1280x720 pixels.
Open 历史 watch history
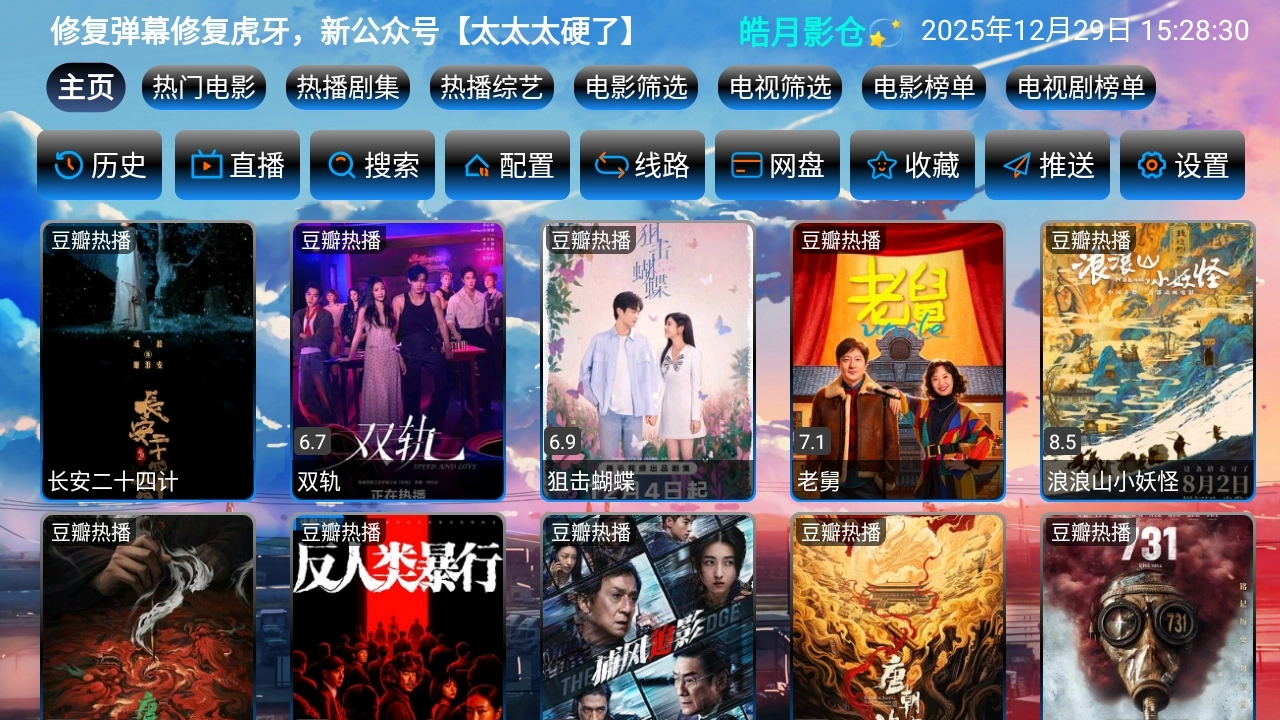coord(99,165)
